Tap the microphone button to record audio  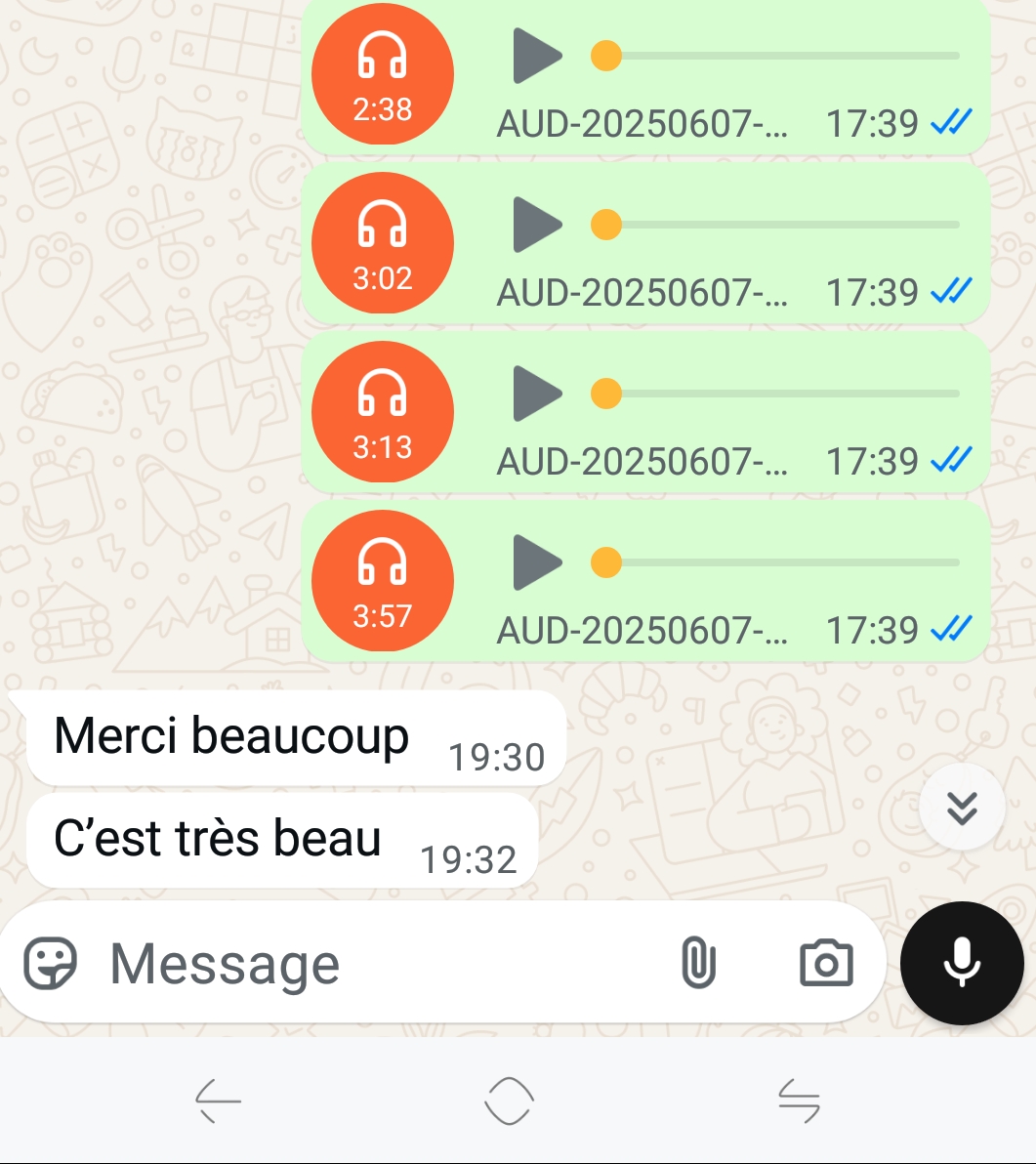tap(962, 963)
